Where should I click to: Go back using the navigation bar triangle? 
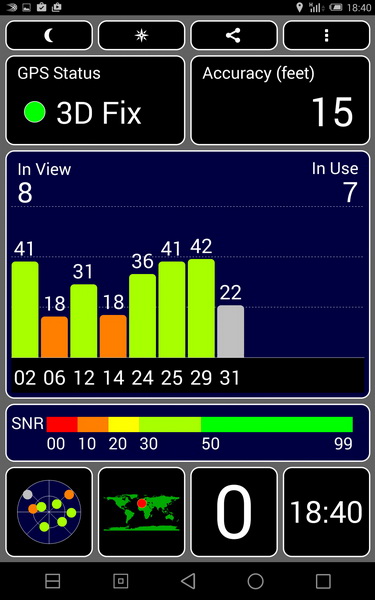[188, 581]
